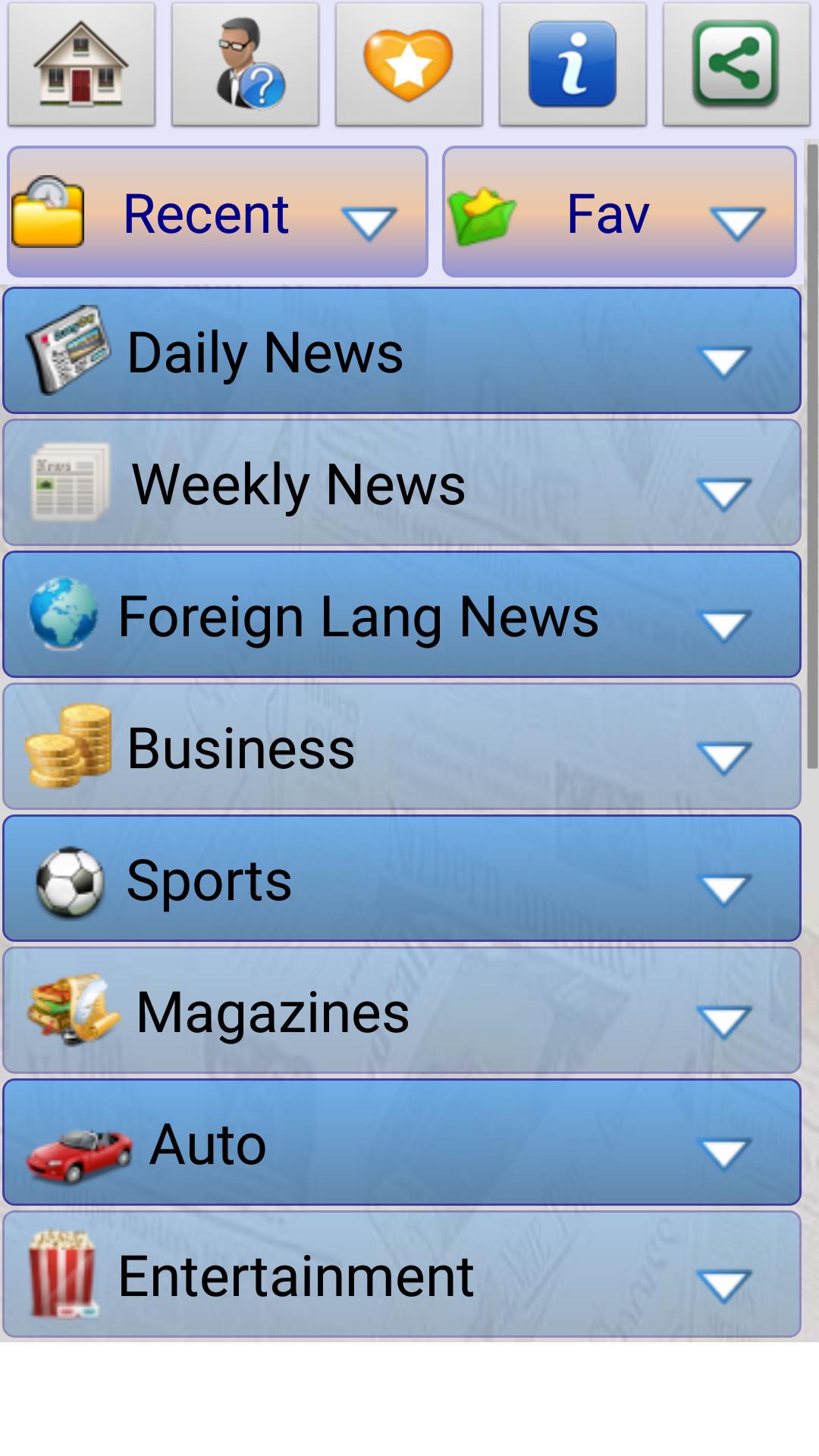Expand the Auto category

pyautogui.click(x=402, y=1143)
